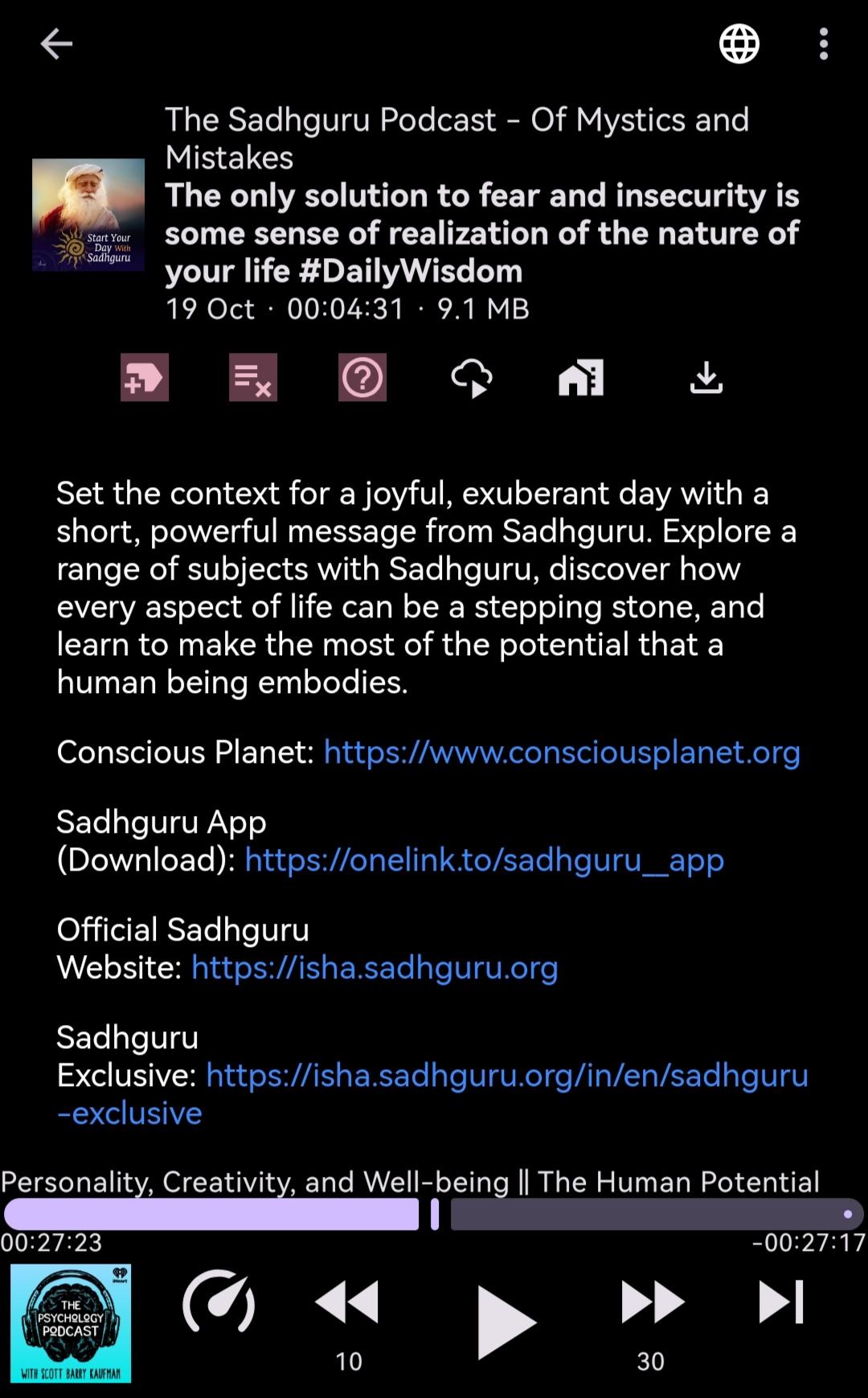Change playback speed with the gauge icon
868x1398 pixels.
click(219, 1302)
